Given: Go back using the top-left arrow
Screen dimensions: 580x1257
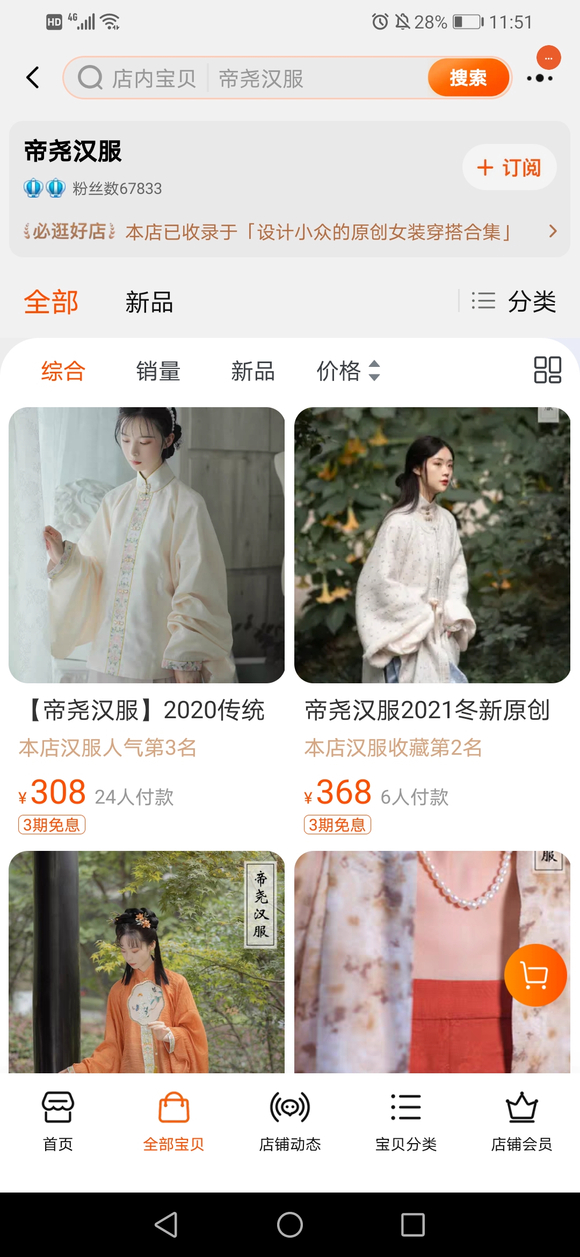Looking at the screenshot, I should [x=33, y=78].
